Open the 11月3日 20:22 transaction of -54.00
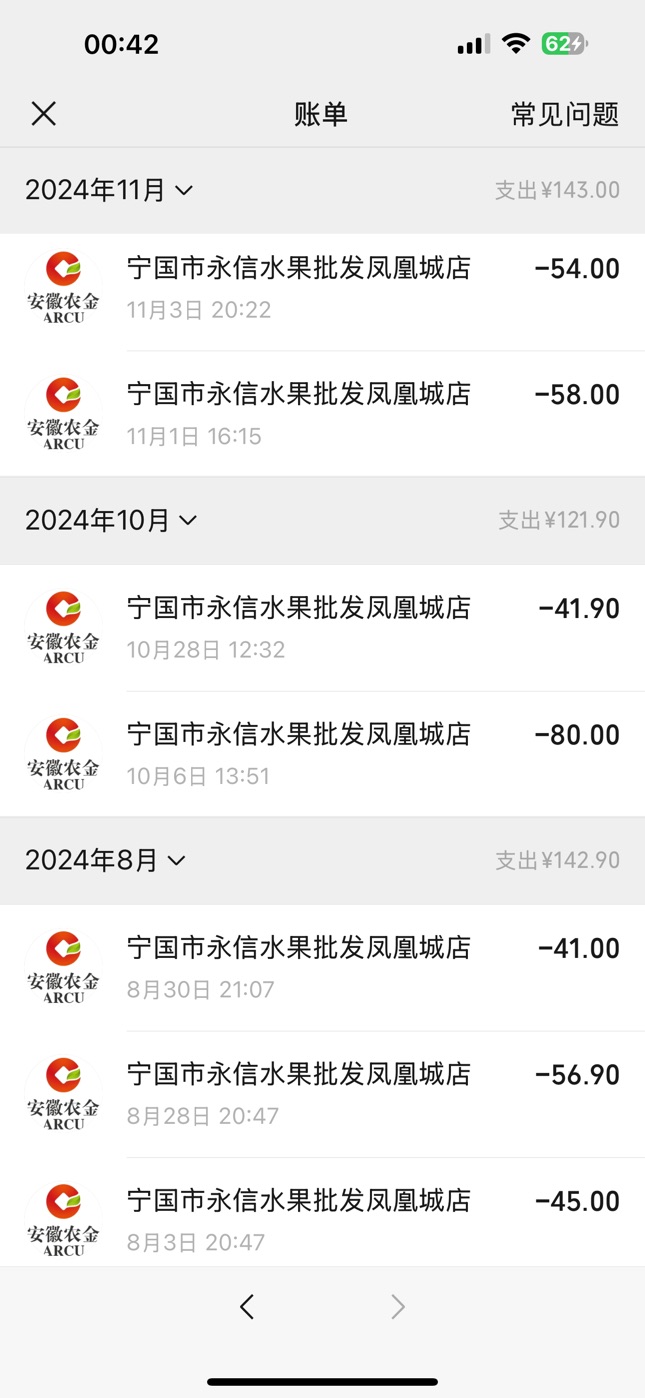This screenshot has height=1398, width=645. tap(322, 288)
